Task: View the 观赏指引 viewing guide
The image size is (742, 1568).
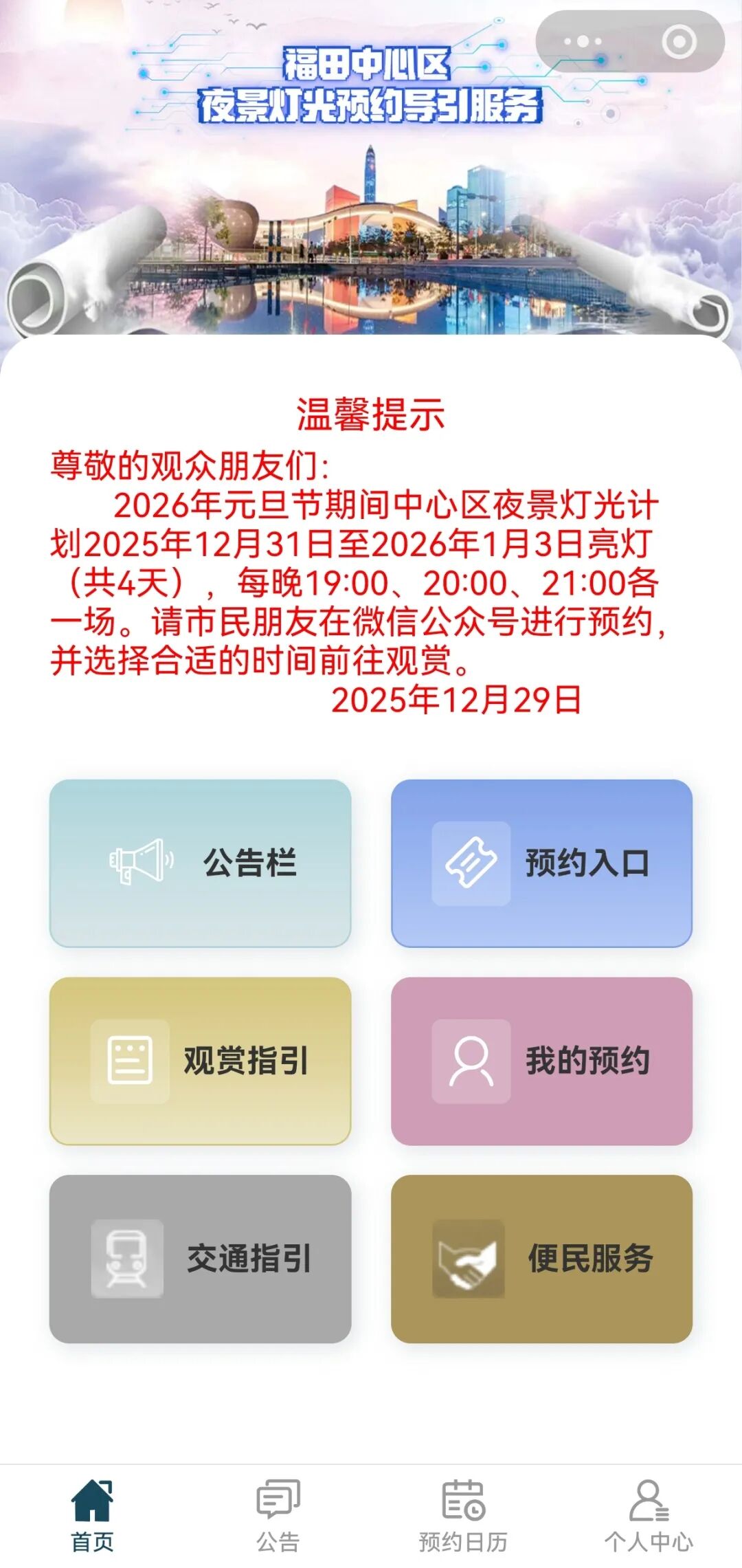Action: [x=200, y=1061]
